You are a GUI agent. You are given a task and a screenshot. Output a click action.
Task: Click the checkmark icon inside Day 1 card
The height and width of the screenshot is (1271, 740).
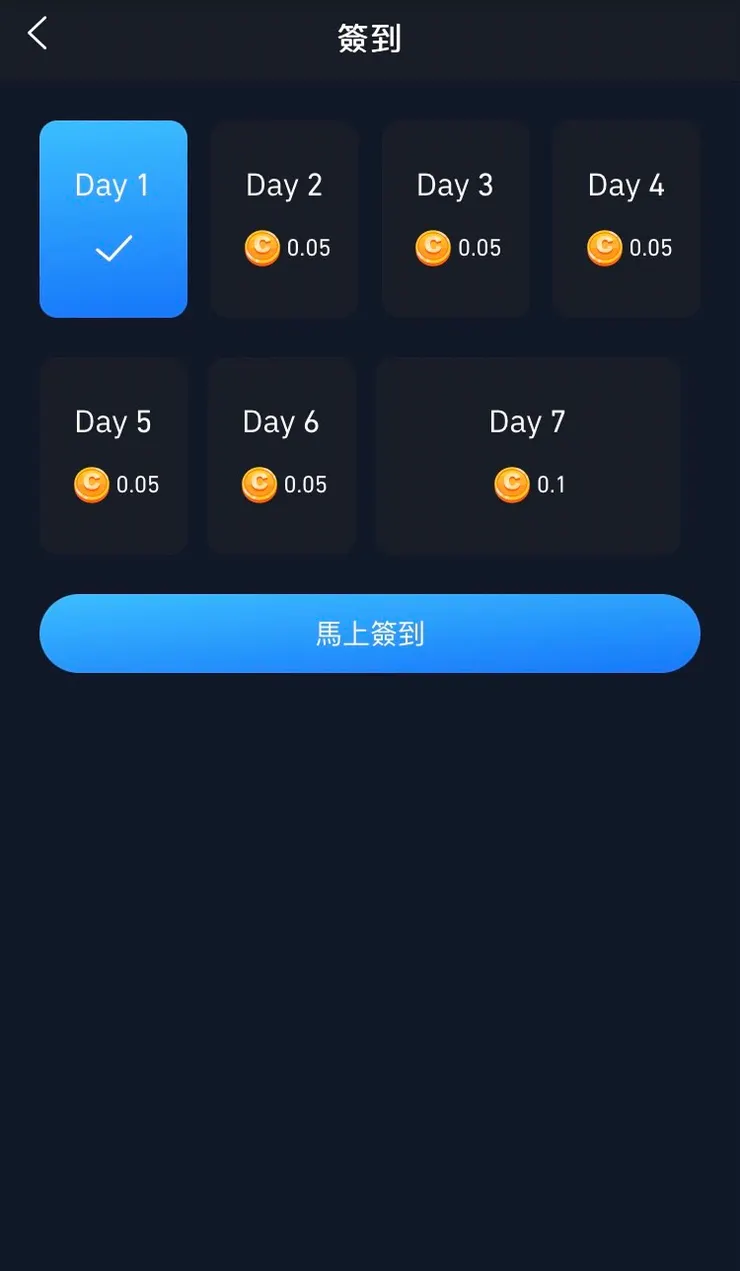(x=113, y=248)
